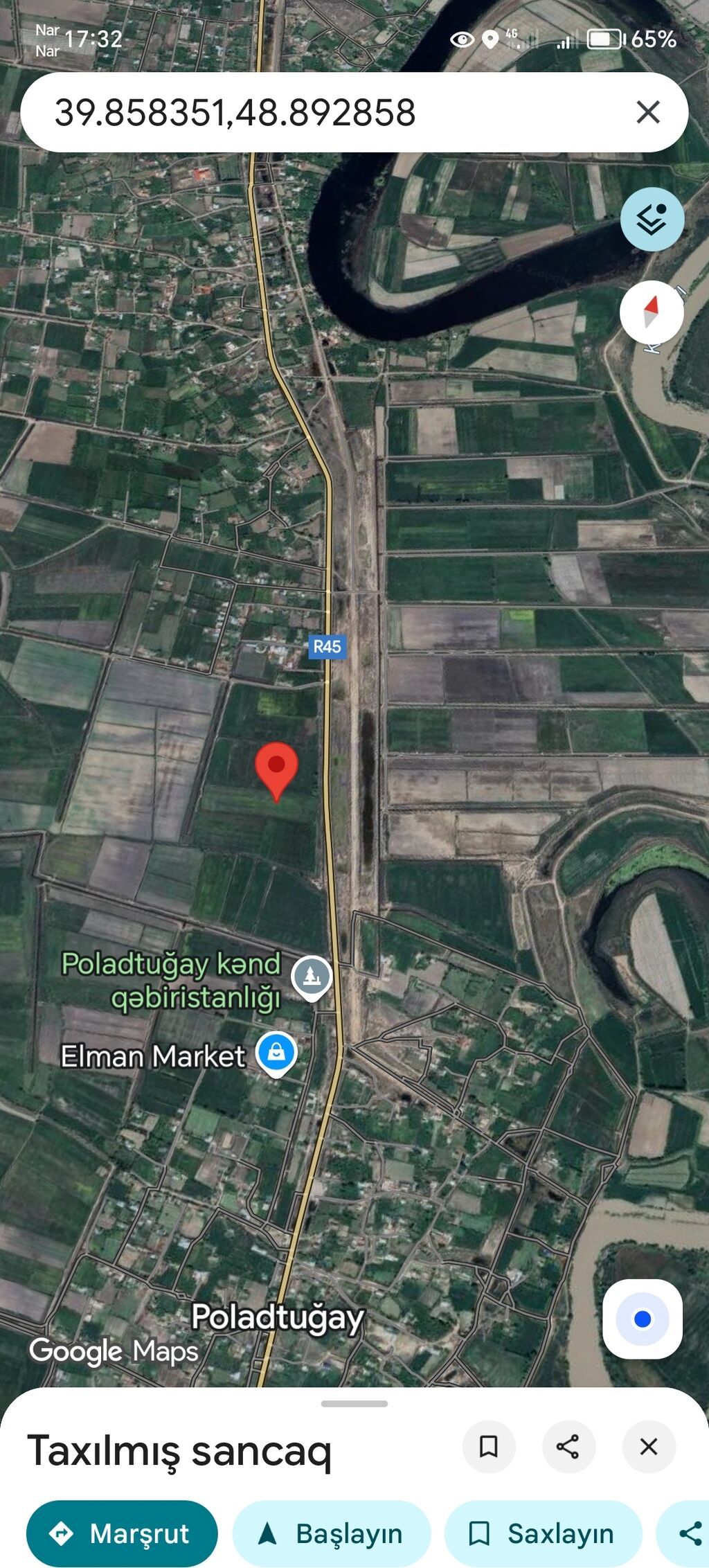Open the map layers selector

(652, 220)
